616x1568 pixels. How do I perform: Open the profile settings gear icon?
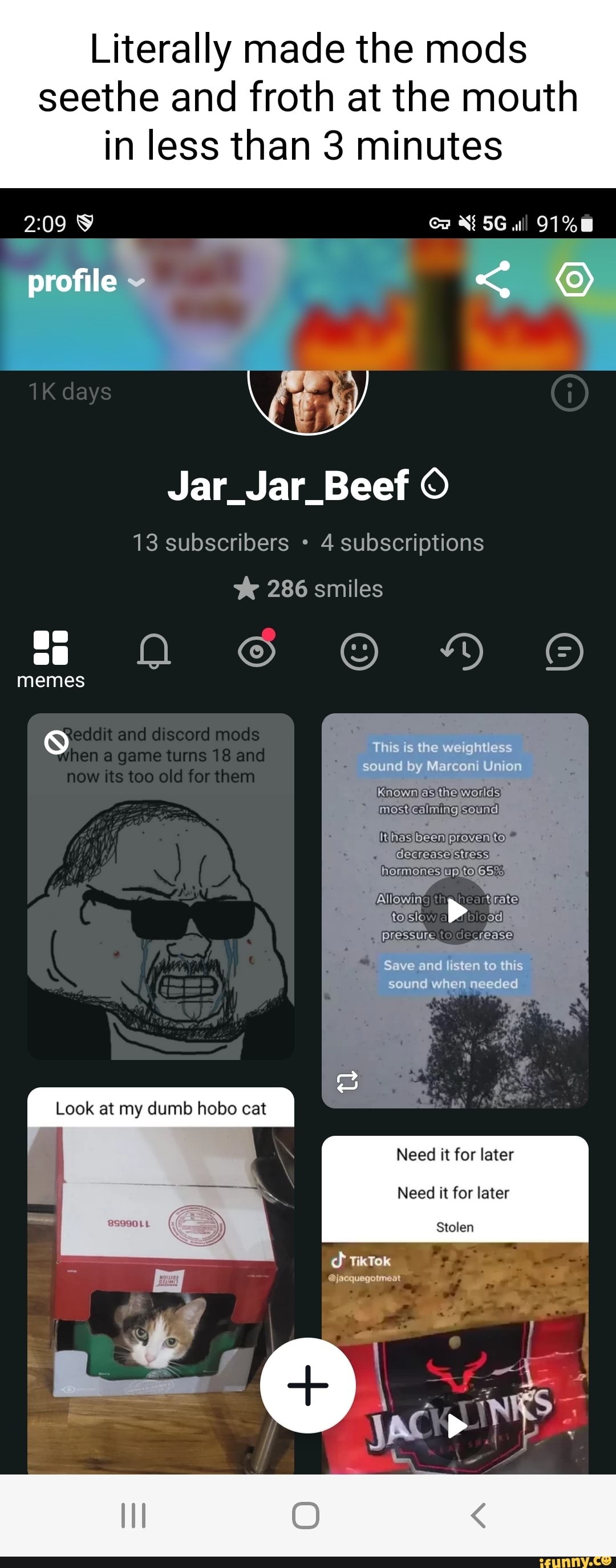pos(574,280)
